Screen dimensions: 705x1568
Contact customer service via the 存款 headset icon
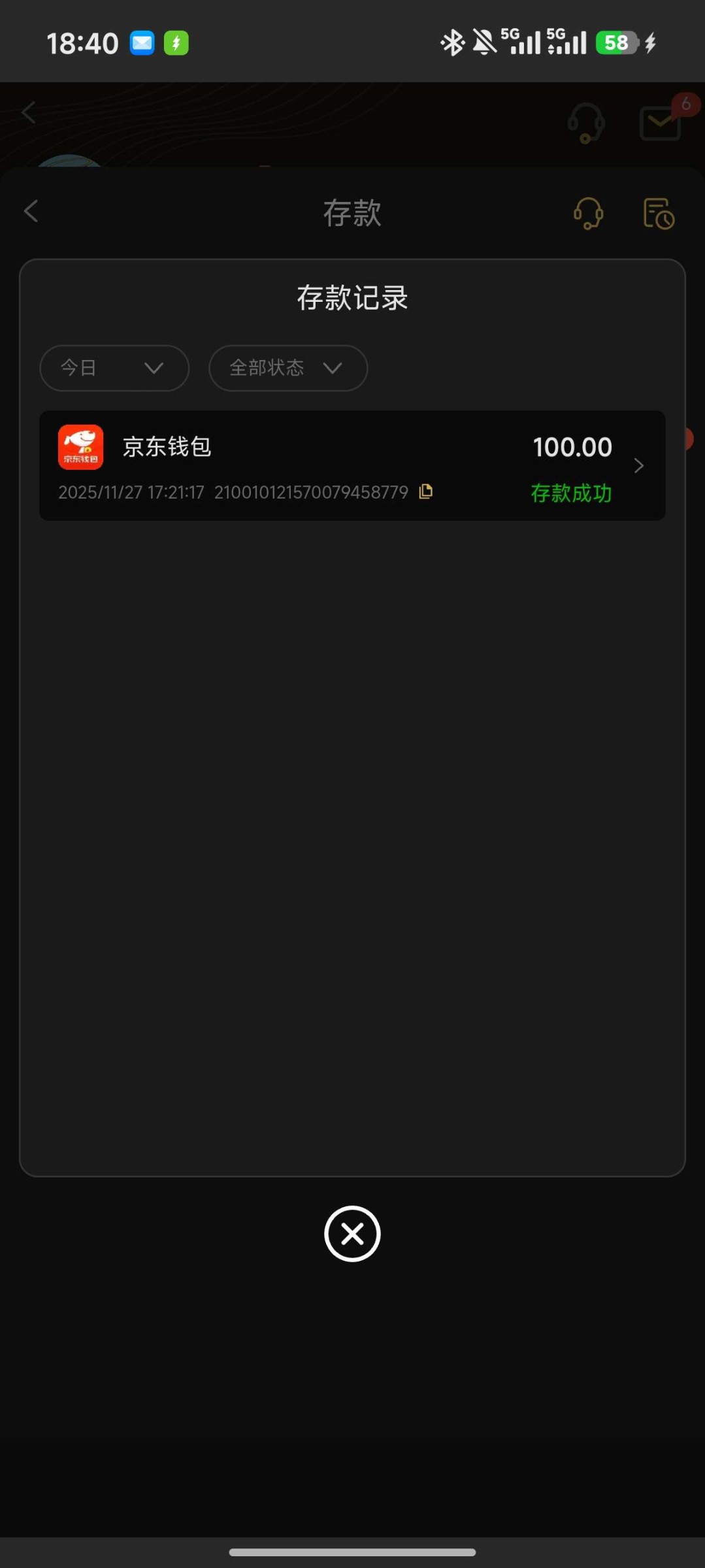588,214
